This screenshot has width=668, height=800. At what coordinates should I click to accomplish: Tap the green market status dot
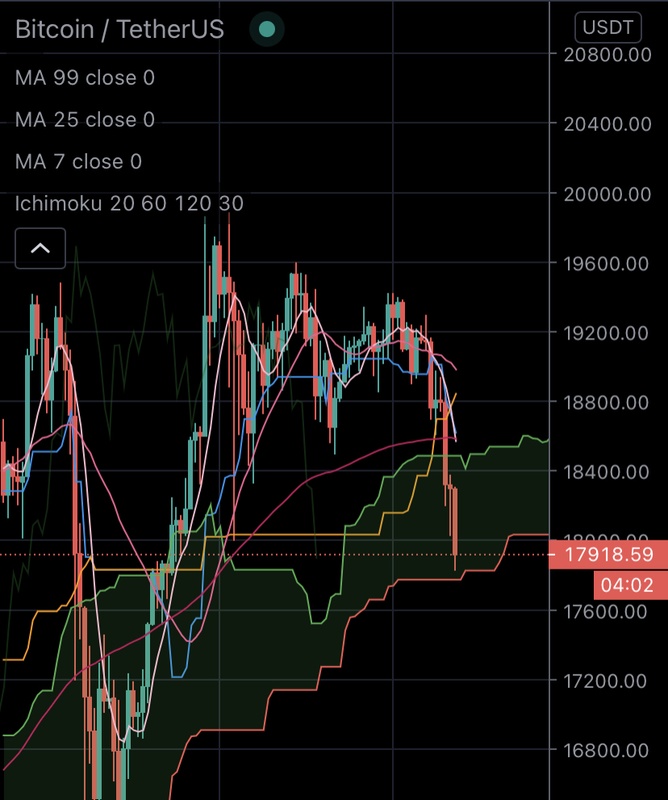(266, 29)
